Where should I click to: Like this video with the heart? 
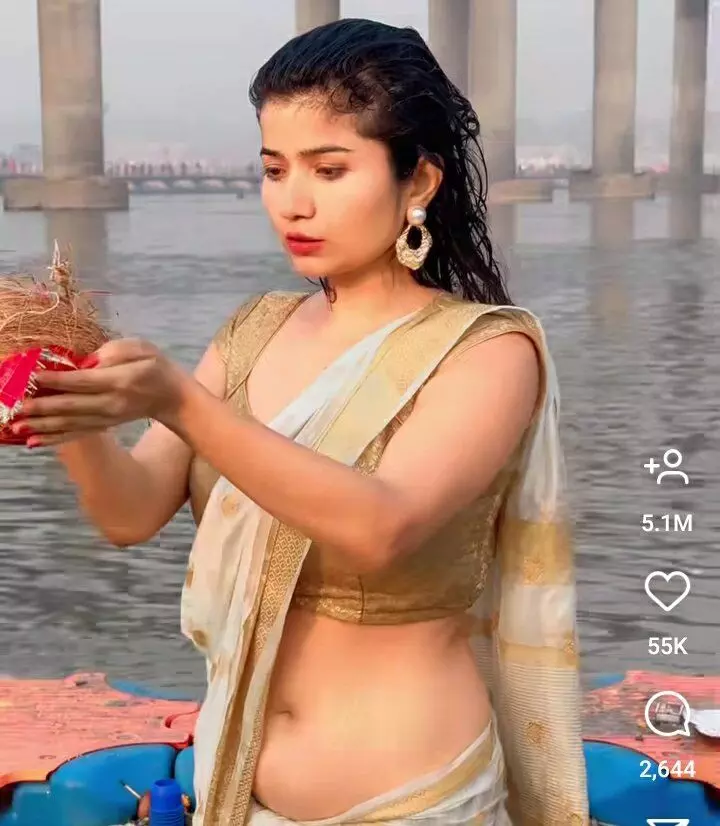pyautogui.click(x=667, y=591)
